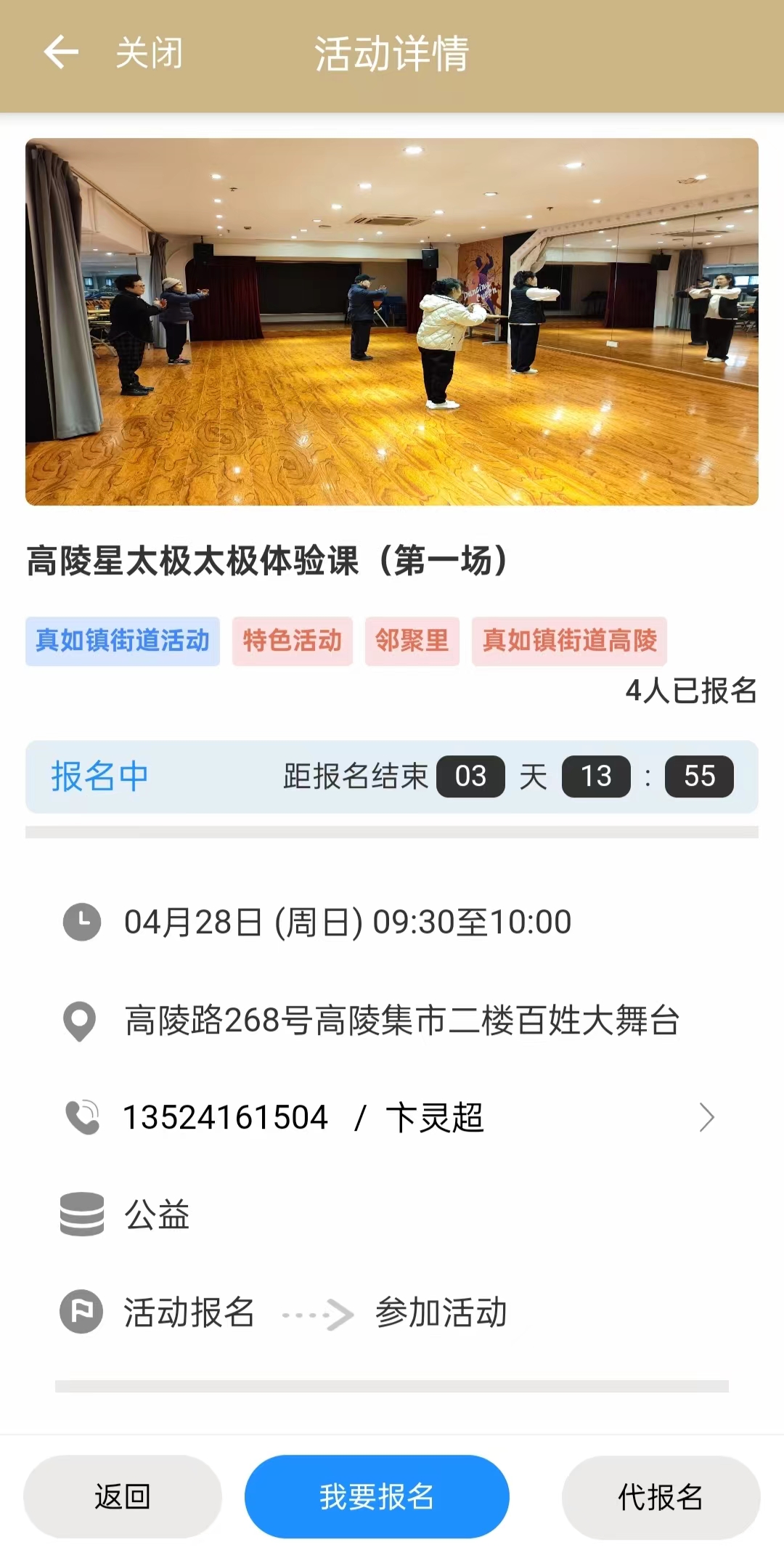Tap the back arrow in the header
784x1566 pixels.
[x=61, y=52]
